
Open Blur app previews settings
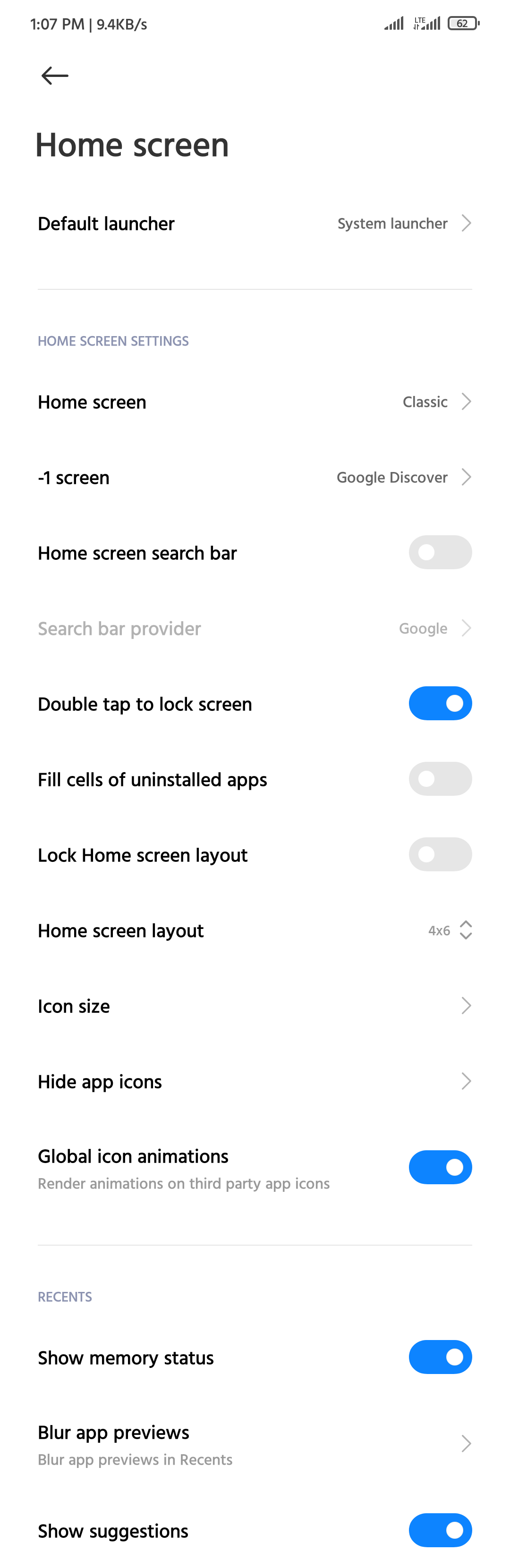(255, 1444)
